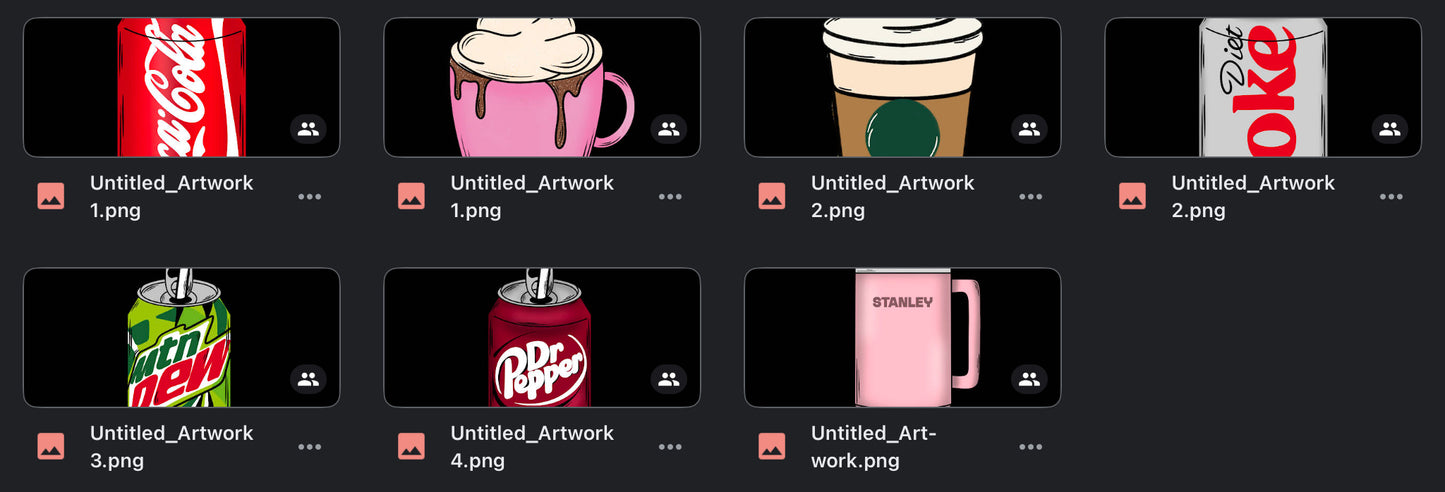The width and height of the screenshot is (1445, 492).
Task: Show more actions for Untitled_Artwork 3.png
Action: point(310,447)
